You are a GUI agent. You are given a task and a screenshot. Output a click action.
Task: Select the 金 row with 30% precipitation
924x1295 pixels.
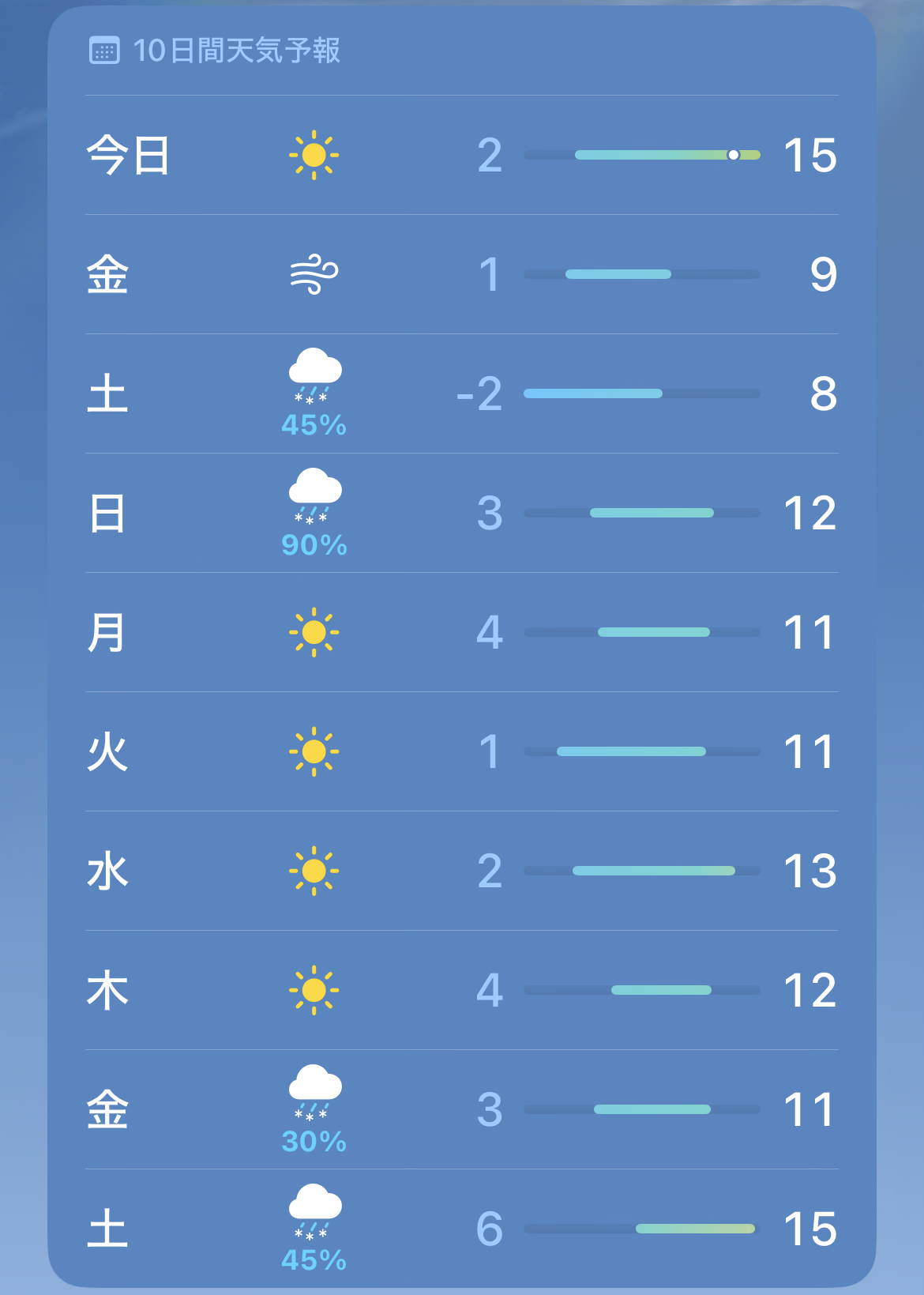click(x=461, y=1109)
